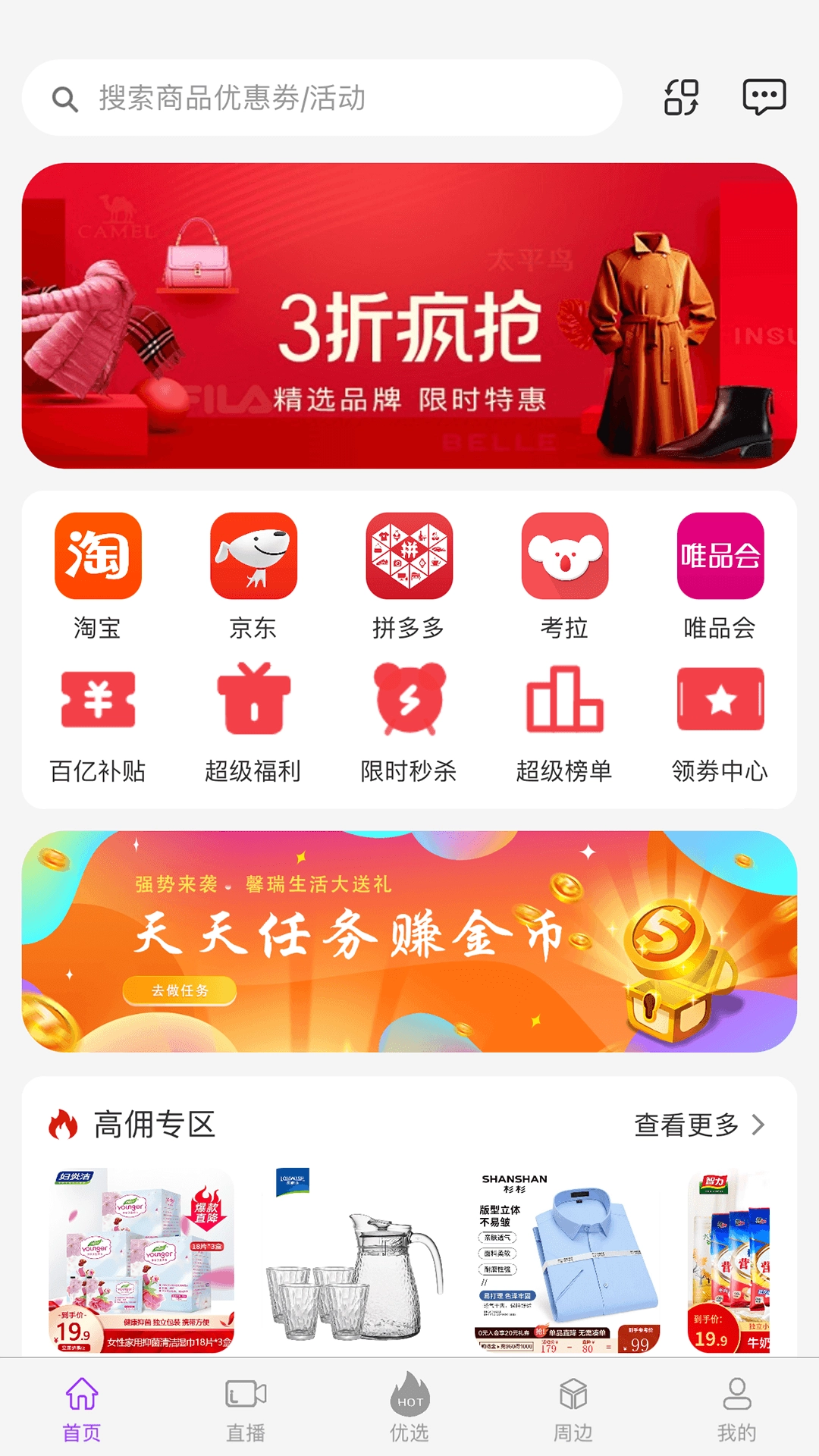Tap the 3折疯抢 promotional banner
This screenshot has width=819, height=1456.
[x=409, y=318]
